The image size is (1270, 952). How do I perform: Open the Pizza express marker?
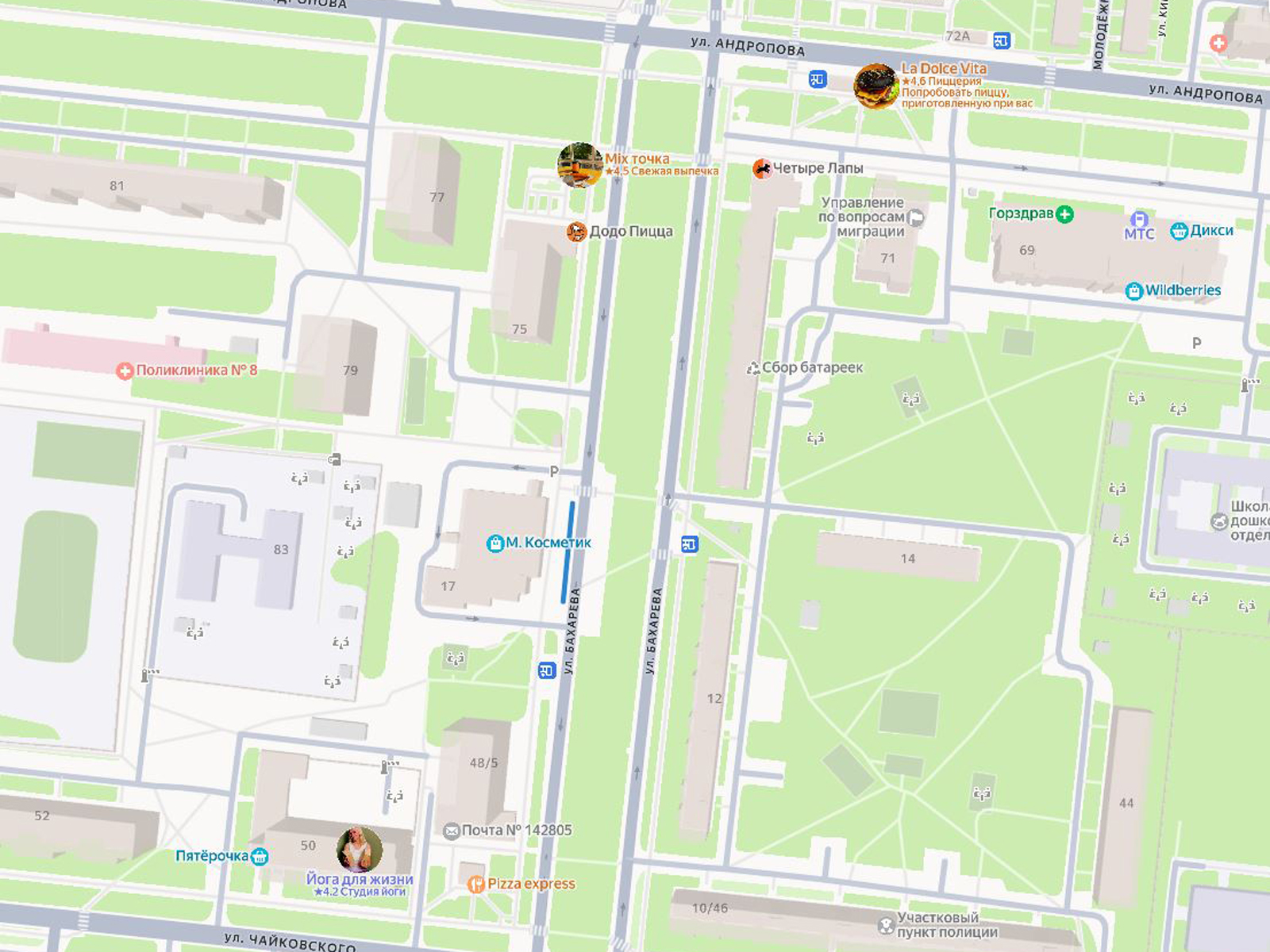[476, 884]
